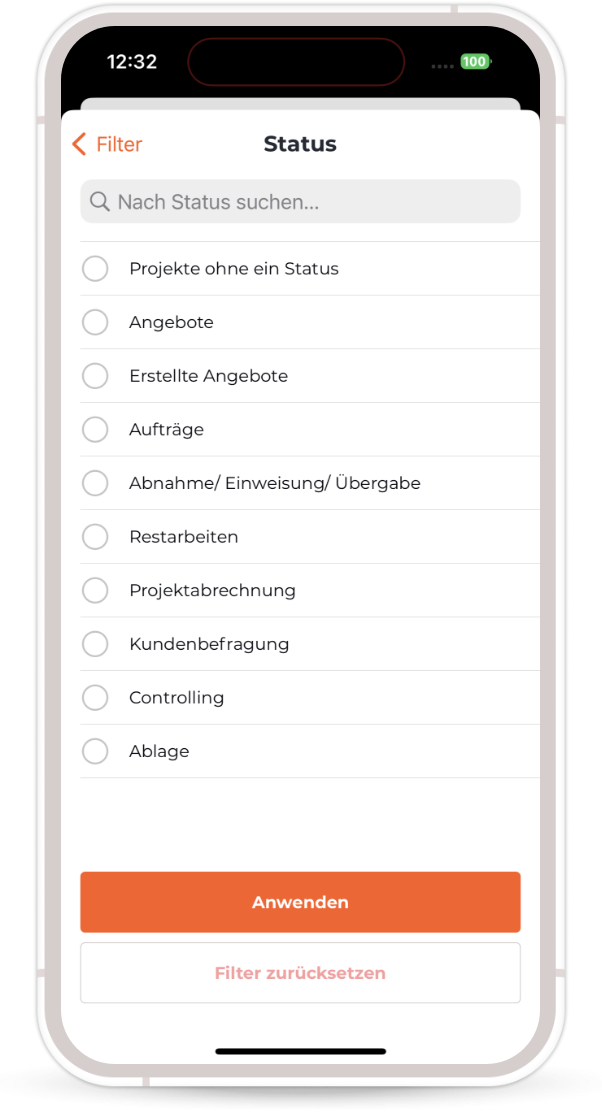This screenshot has width=602, height=1113.
Task: Choose Projektabrechnung
Action: pos(310,590)
